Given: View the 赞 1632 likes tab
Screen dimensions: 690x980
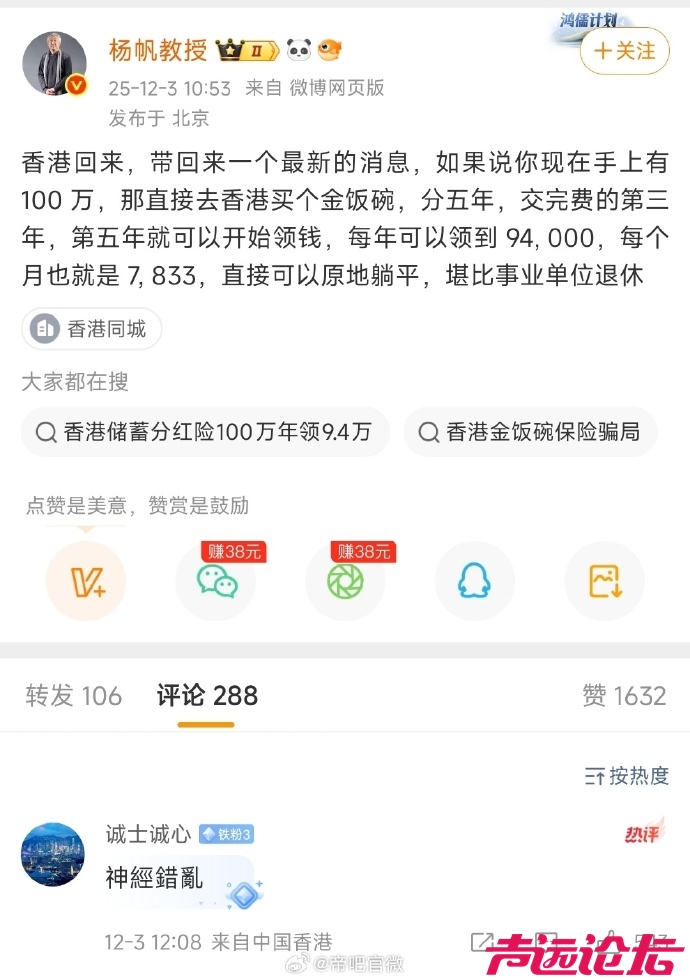Looking at the screenshot, I should (x=623, y=695).
